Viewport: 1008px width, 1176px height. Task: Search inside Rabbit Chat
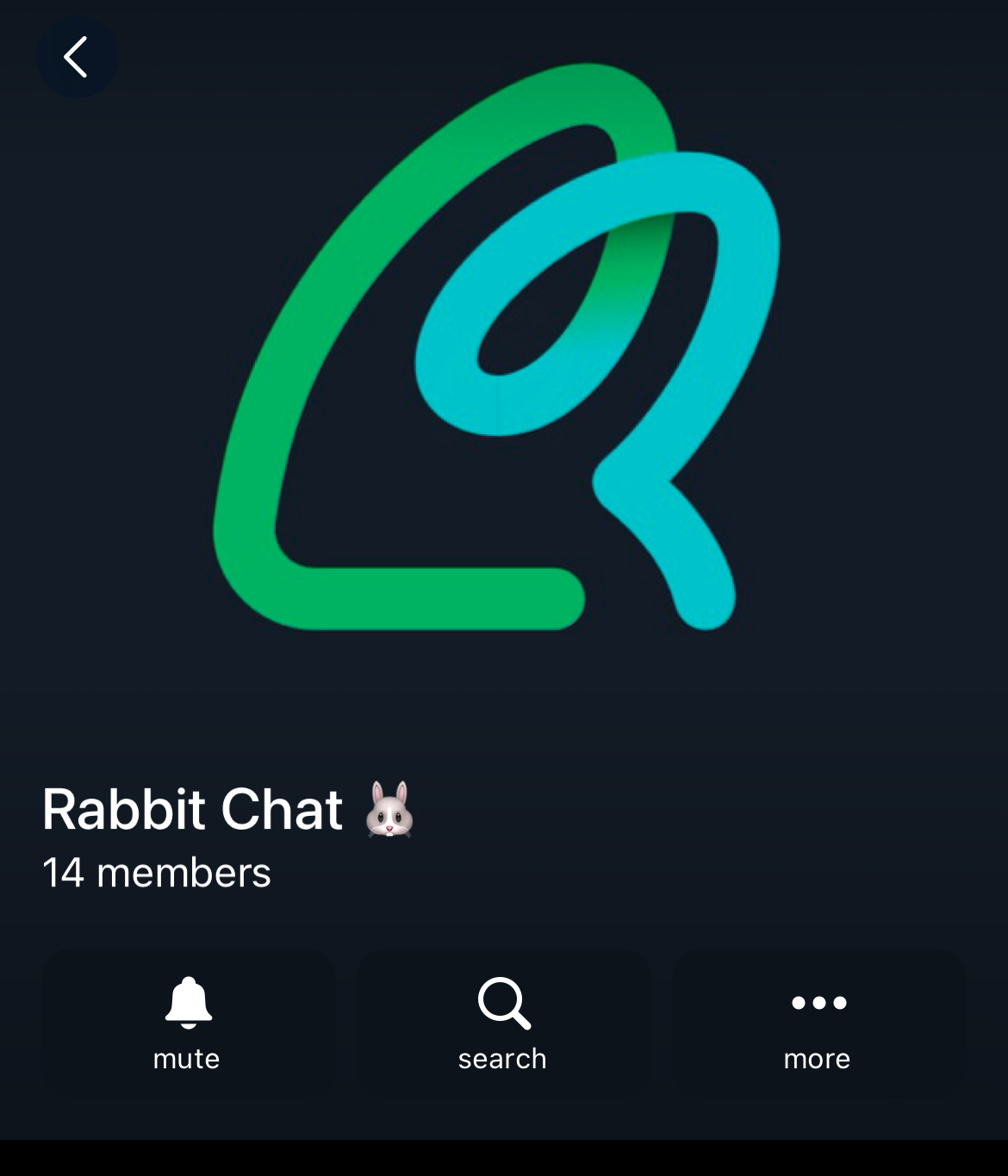503,1023
